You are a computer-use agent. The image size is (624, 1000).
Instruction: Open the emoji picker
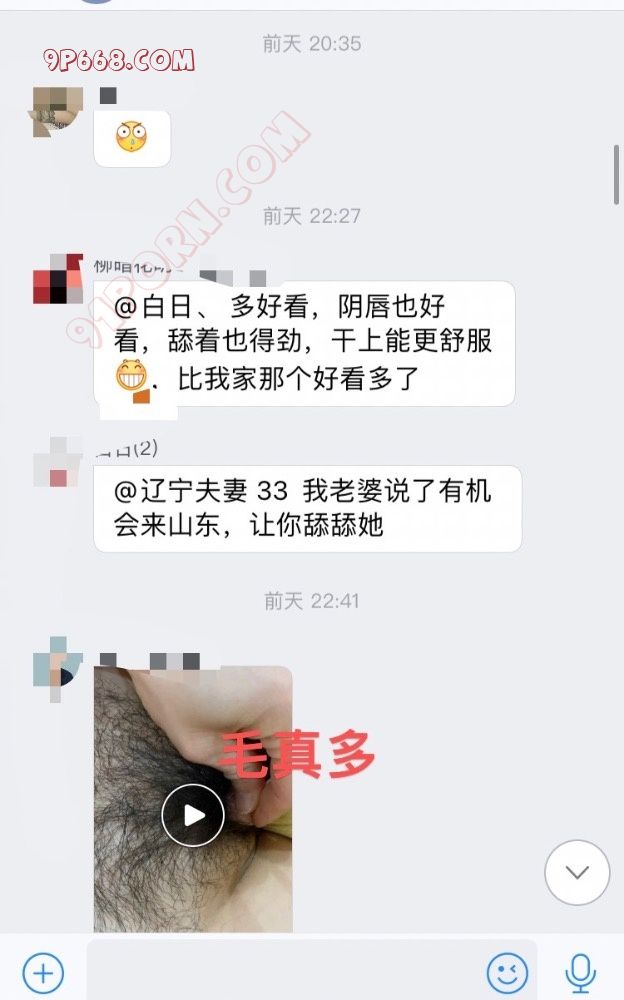pyautogui.click(x=508, y=971)
